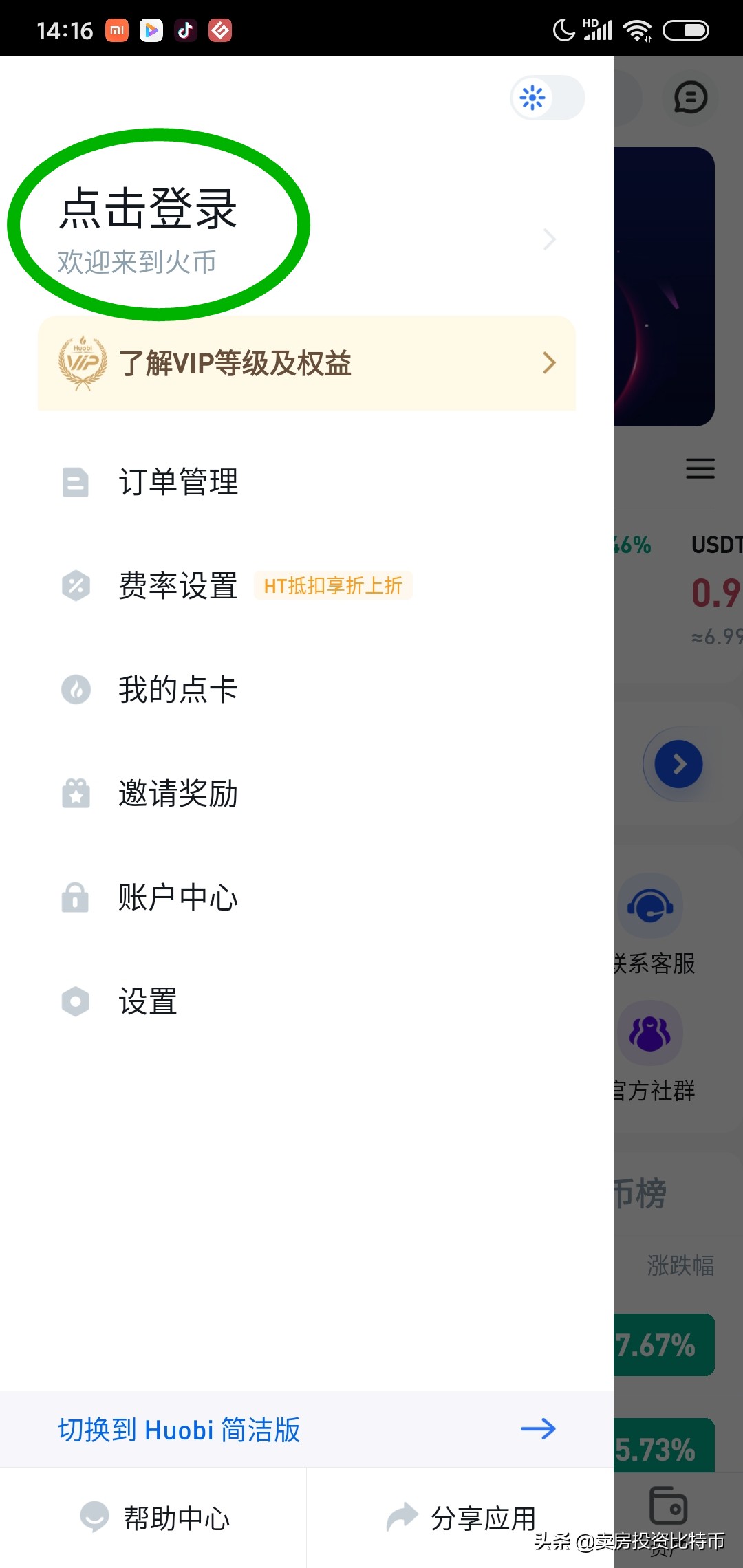Viewport: 743px width, 1568px height.
Task: Contact support via the 联系客服 headset icon
Action: click(651, 906)
